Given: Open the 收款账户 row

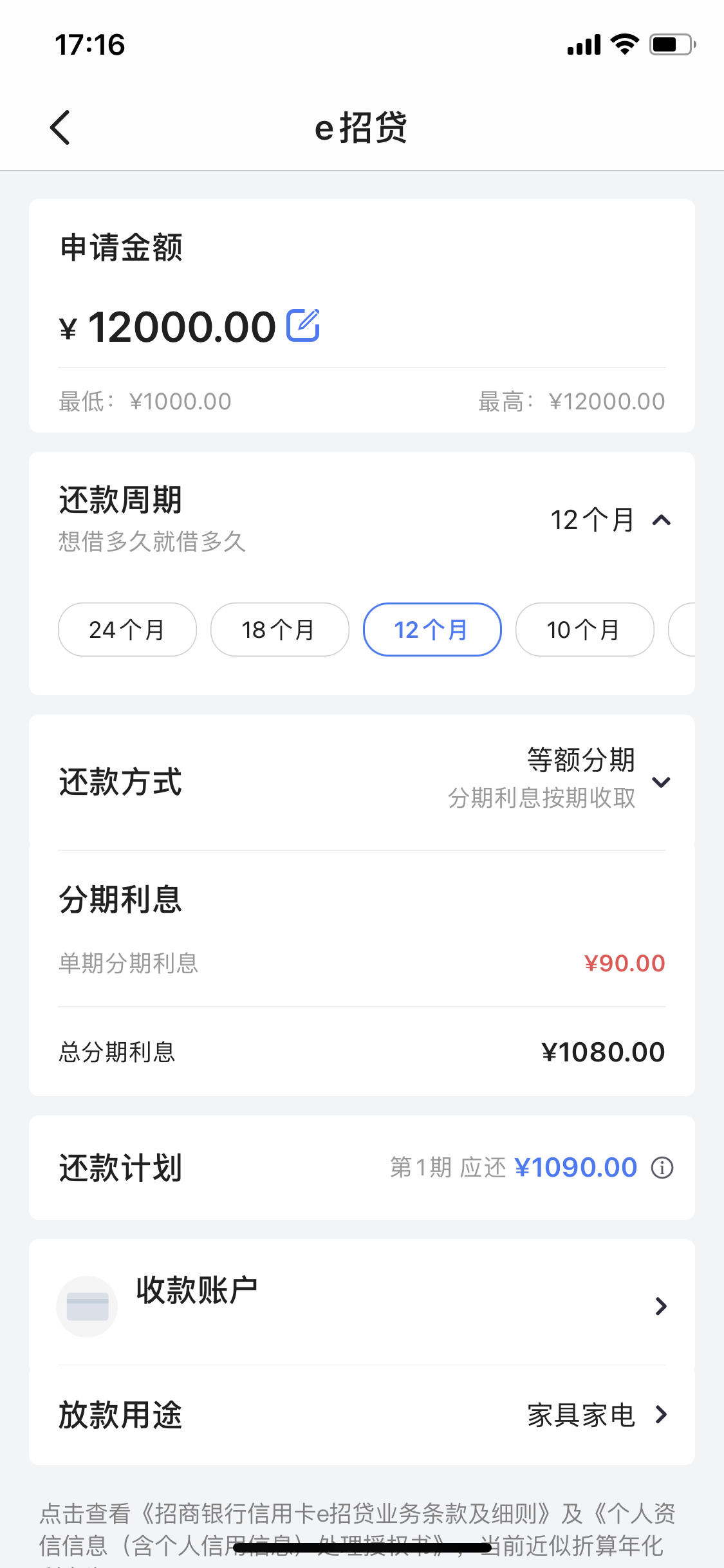Looking at the screenshot, I should coord(362,1306).
